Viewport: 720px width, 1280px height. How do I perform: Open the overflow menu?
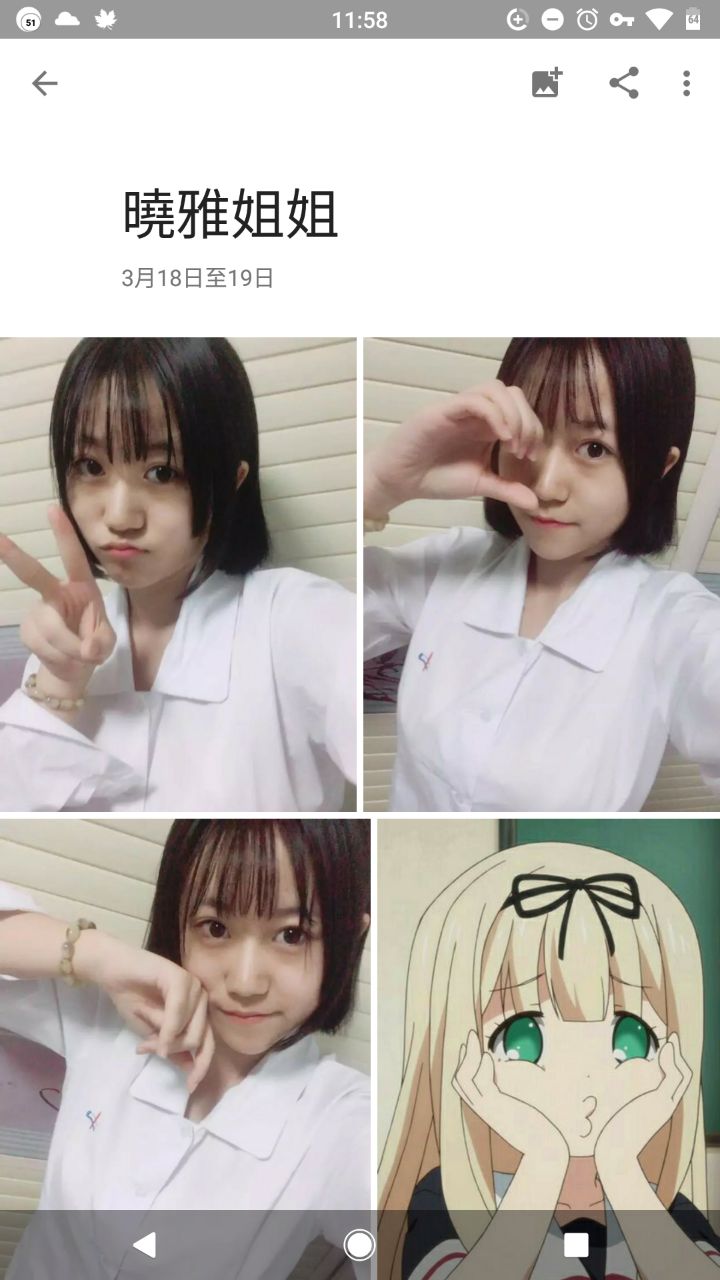[x=686, y=83]
